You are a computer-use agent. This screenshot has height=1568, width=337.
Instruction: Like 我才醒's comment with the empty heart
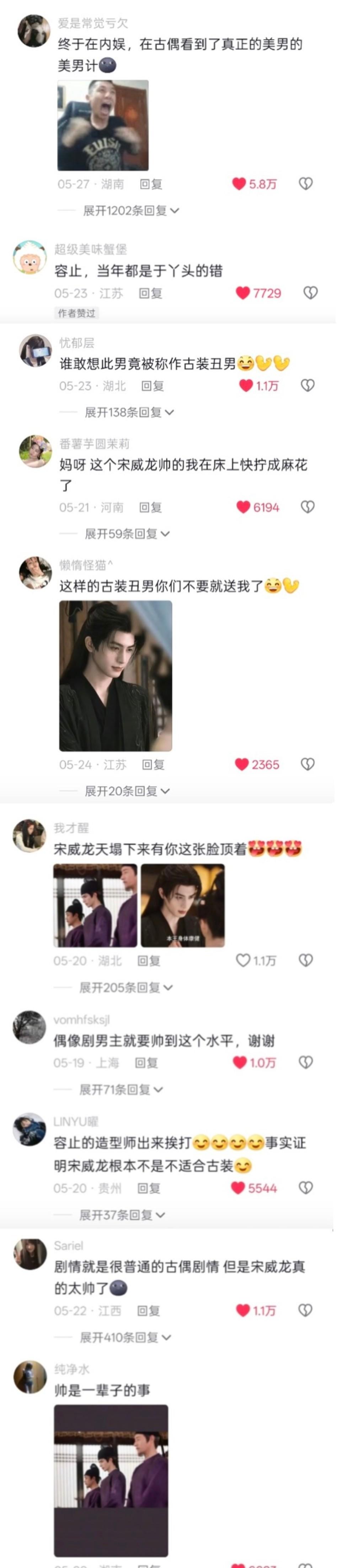(243, 960)
